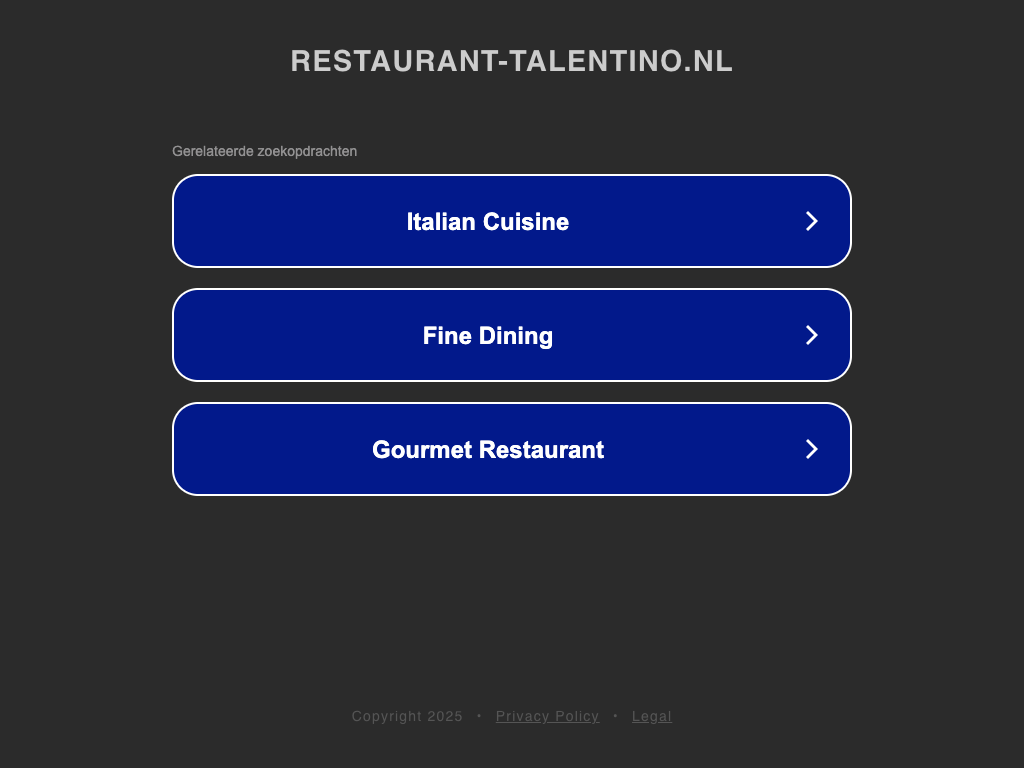Open the Privacy Policy link
The height and width of the screenshot is (768, 1024).
[x=547, y=716]
